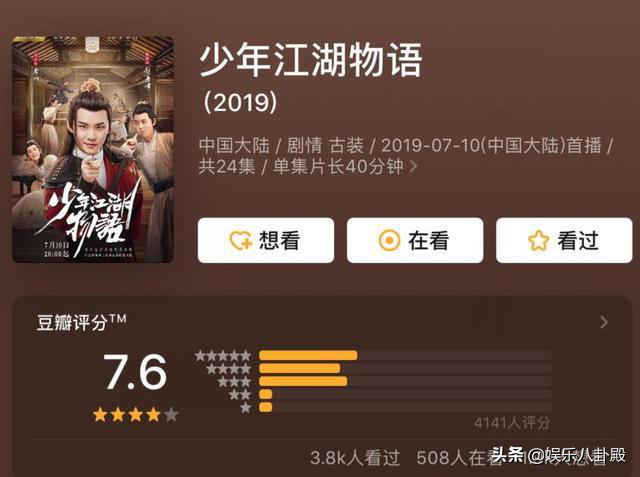Screen dimensions: 640x477
Task: Open the 少年江湖物语 poster image
Action: (x=92, y=149)
